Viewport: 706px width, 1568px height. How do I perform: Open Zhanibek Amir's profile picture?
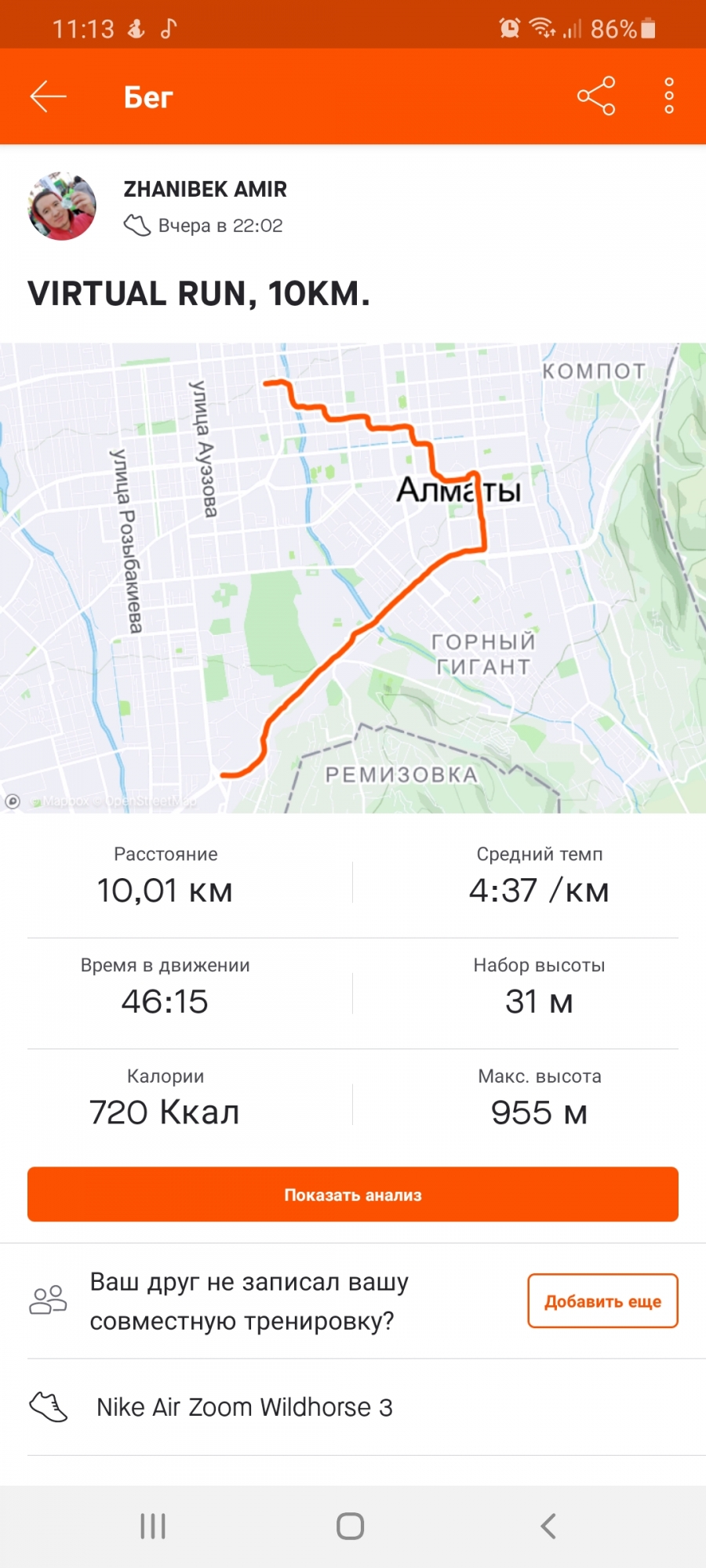pyautogui.click(x=62, y=206)
